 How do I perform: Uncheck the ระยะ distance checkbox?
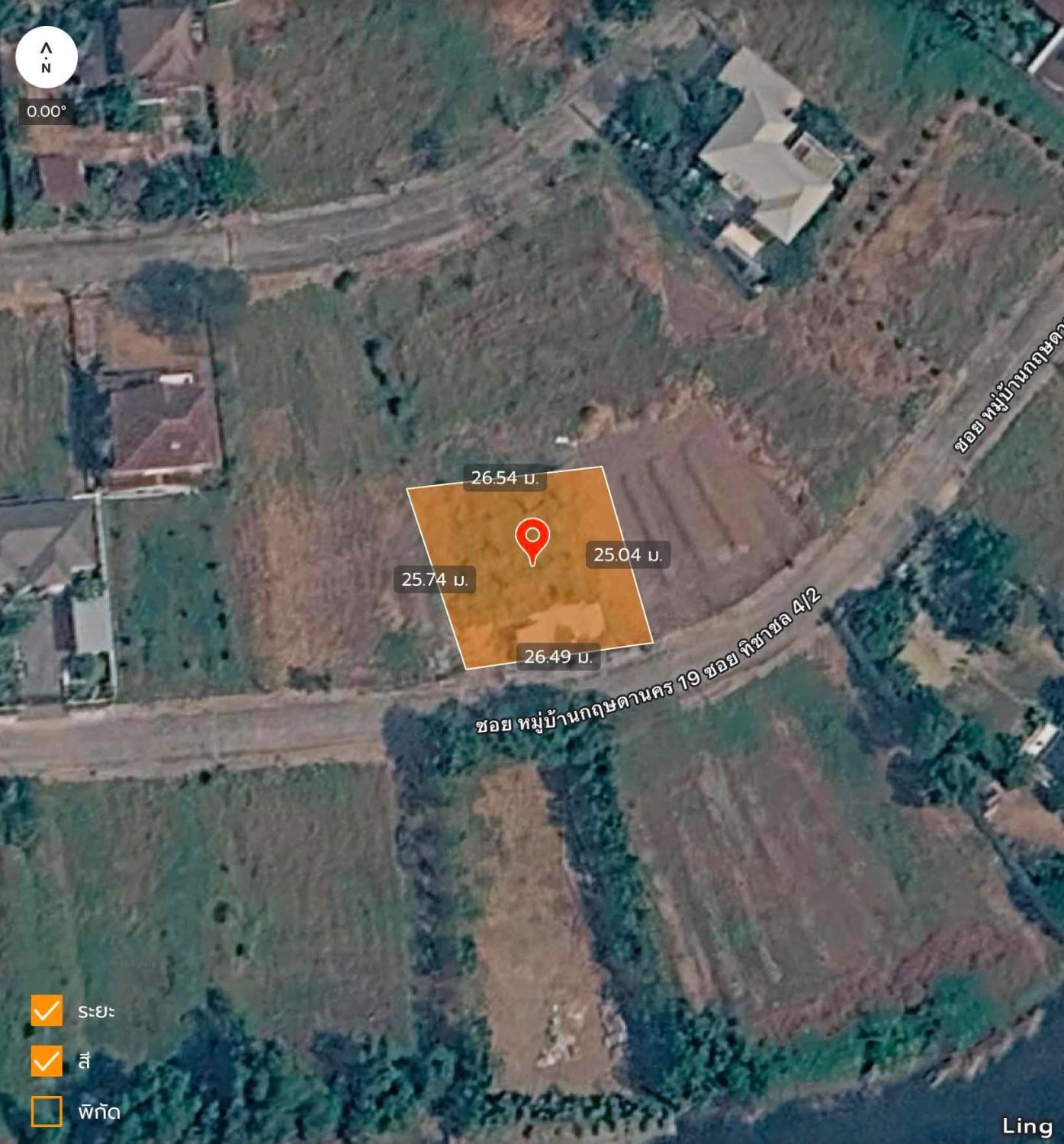pos(47,1011)
